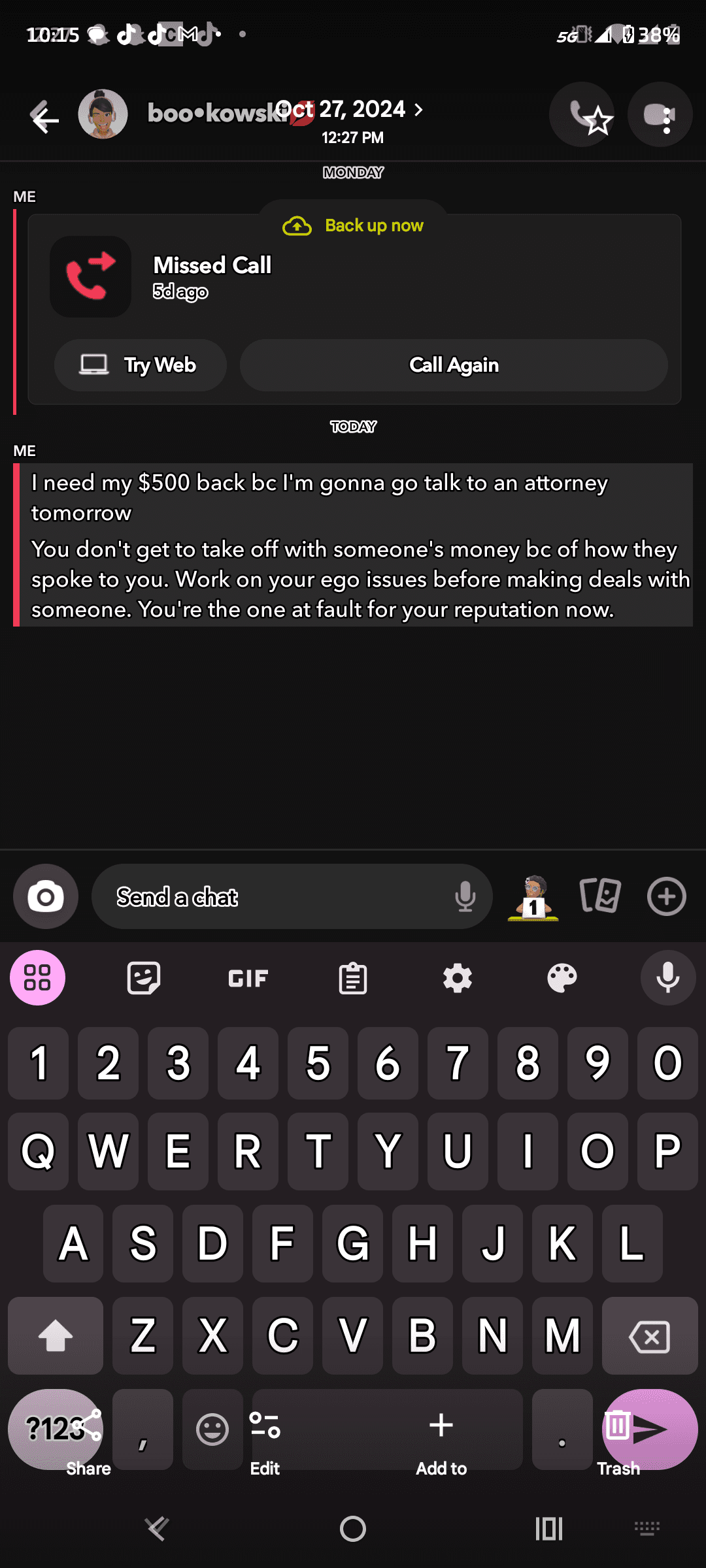The height and width of the screenshot is (1568, 706).
Task: Go back using the top-left arrow
Action: click(x=44, y=118)
